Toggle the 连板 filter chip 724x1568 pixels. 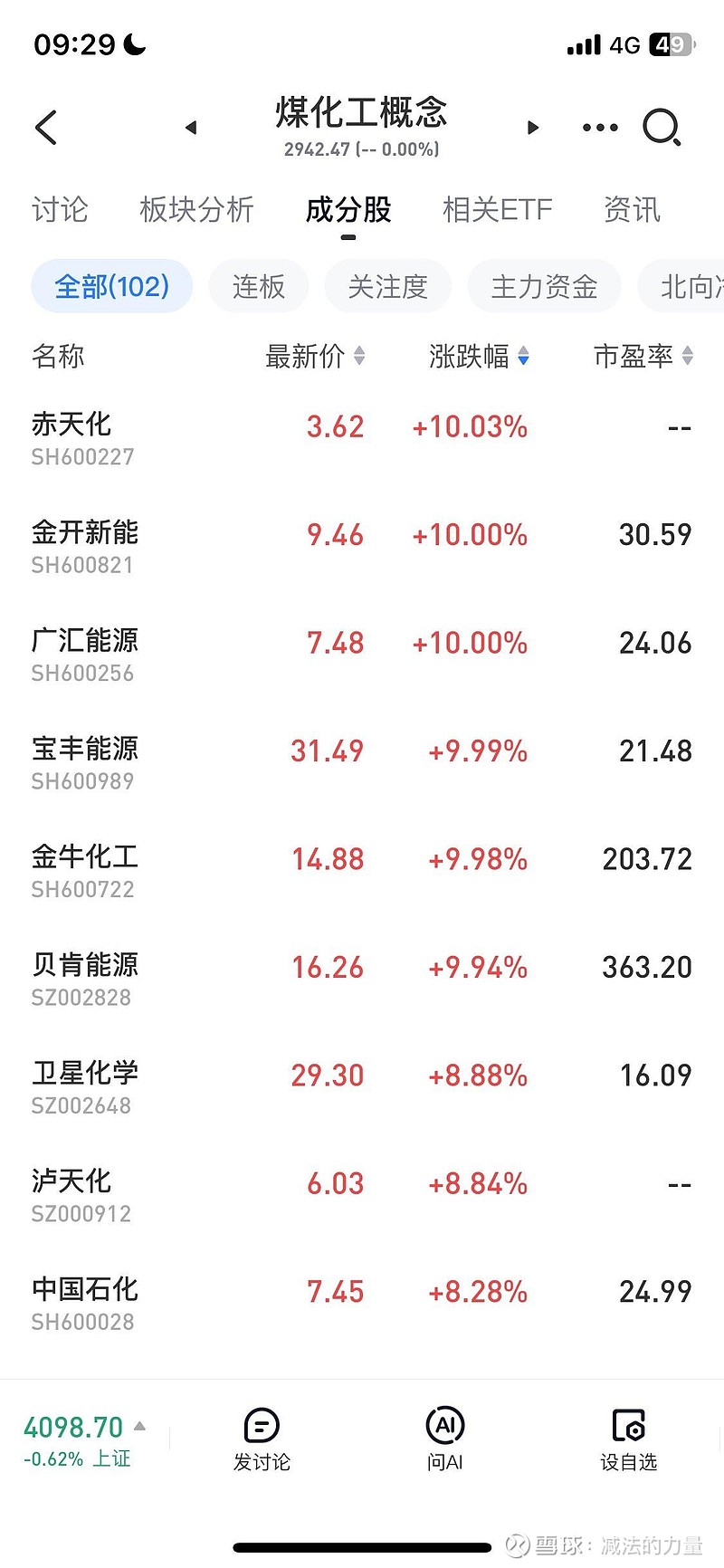coord(259,286)
